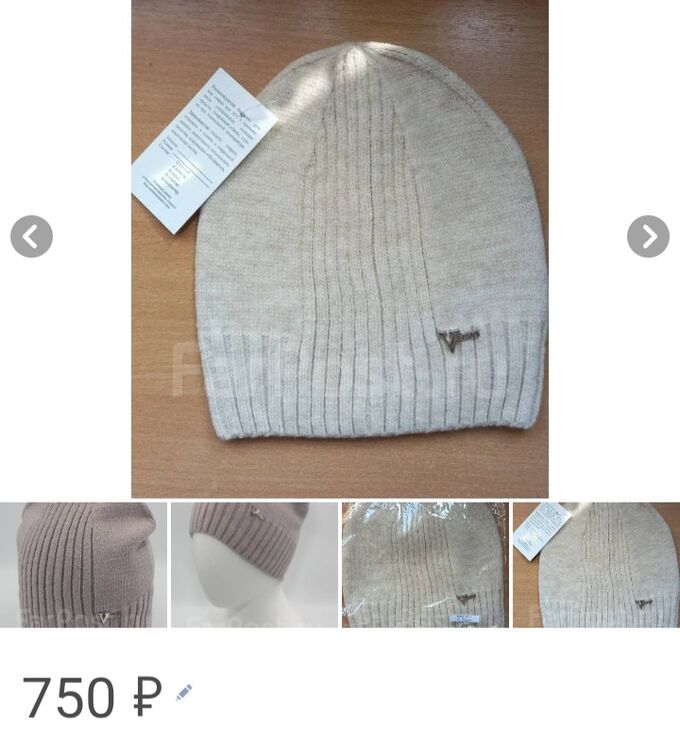Image resolution: width=680 pixels, height=732 pixels.
Task: Edit the 750 ₽ price
Action: click(x=184, y=691)
